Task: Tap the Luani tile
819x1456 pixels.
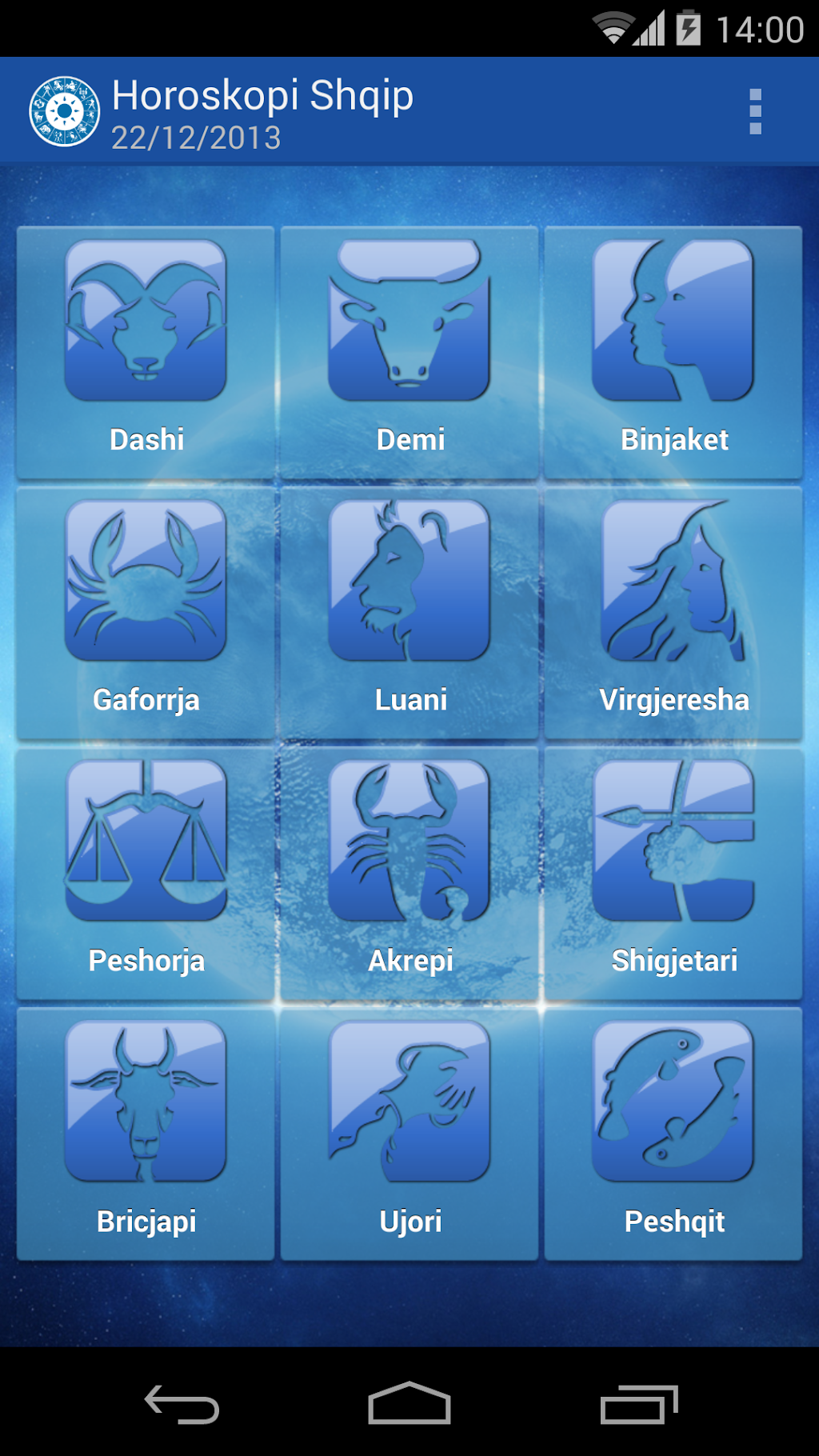Action: (x=409, y=614)
